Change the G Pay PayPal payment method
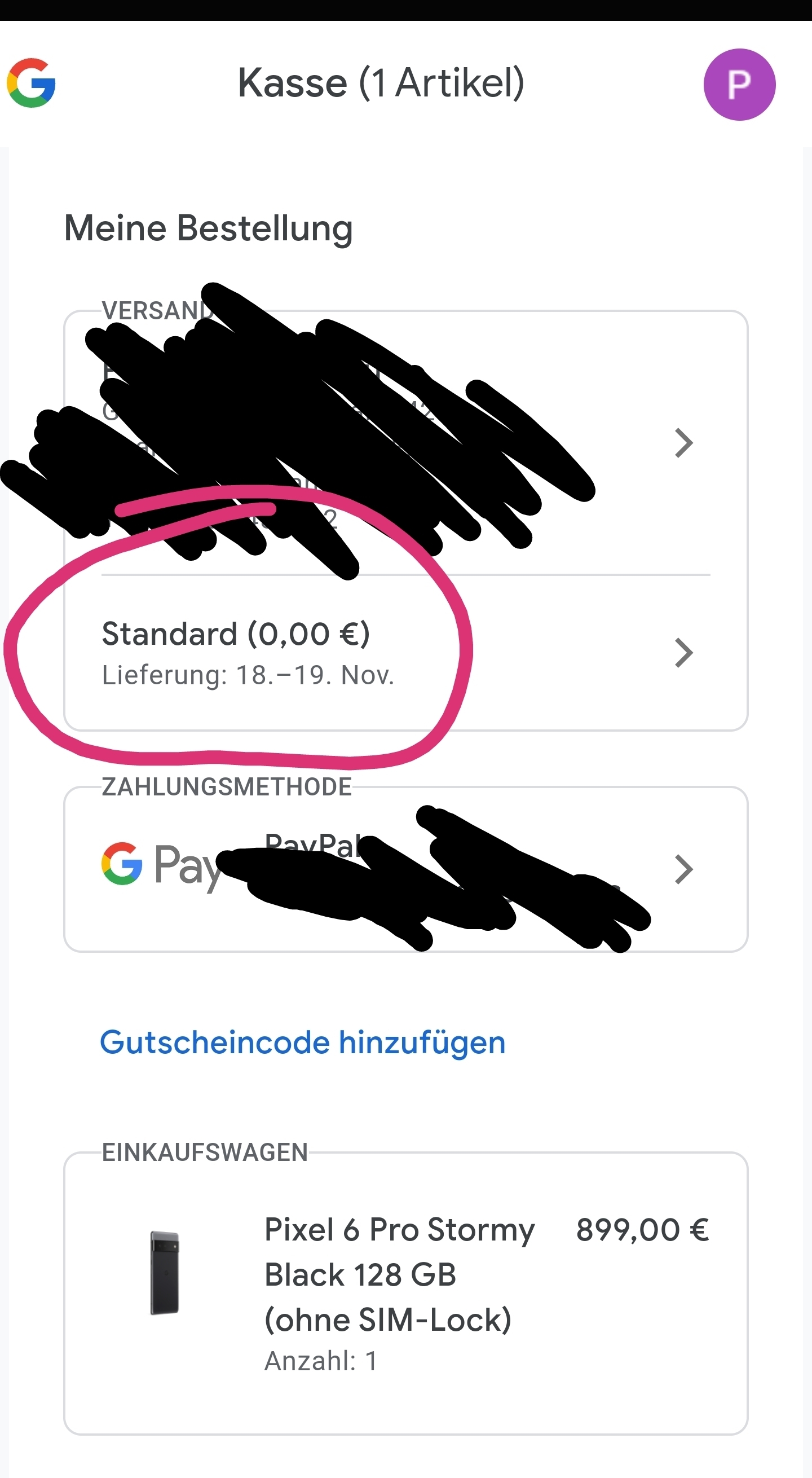 [x=405, y=869]
